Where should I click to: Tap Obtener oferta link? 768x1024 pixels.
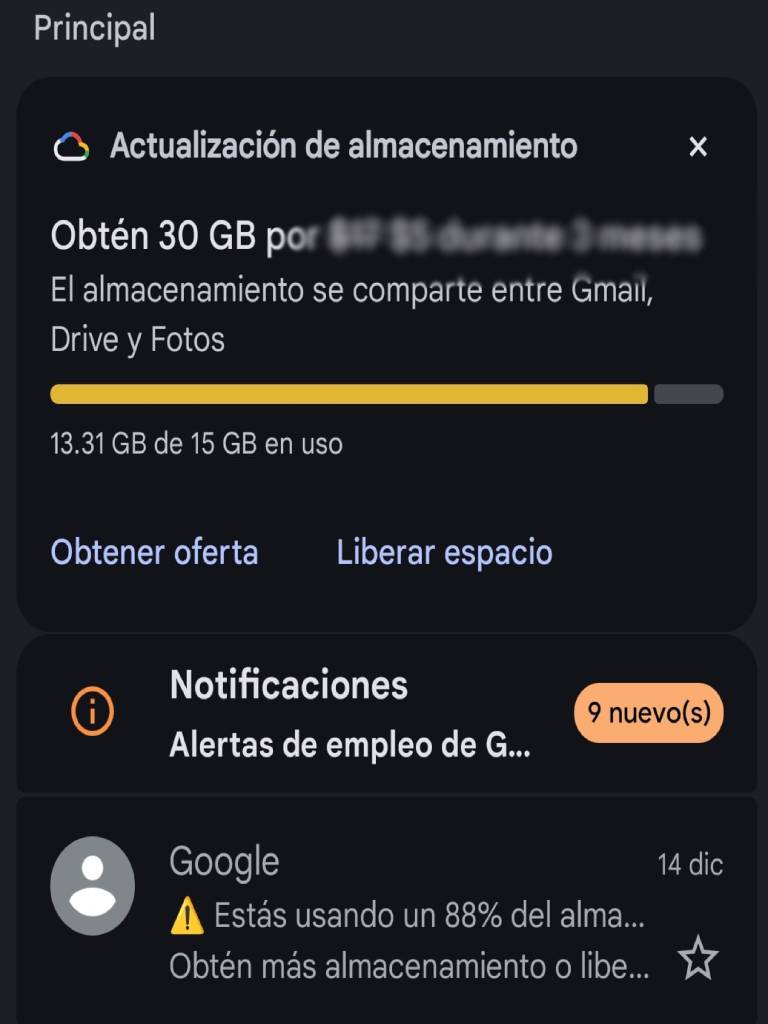click(x=154, y=552)
